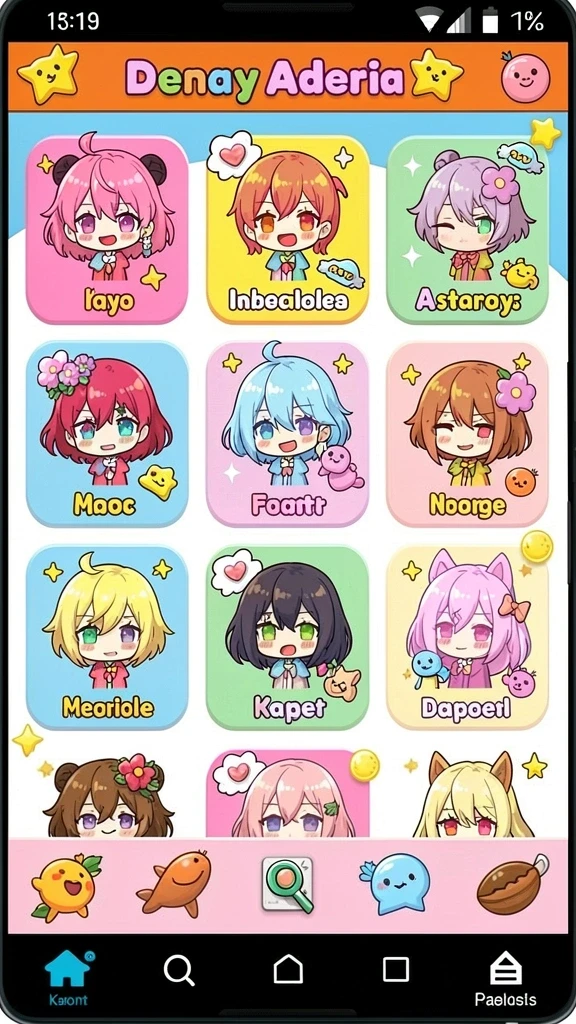Viewport: 576px width, 1024px height.
Task: Tap the orange fish icon
Action: pyautogui.click(x=174, y=883)
